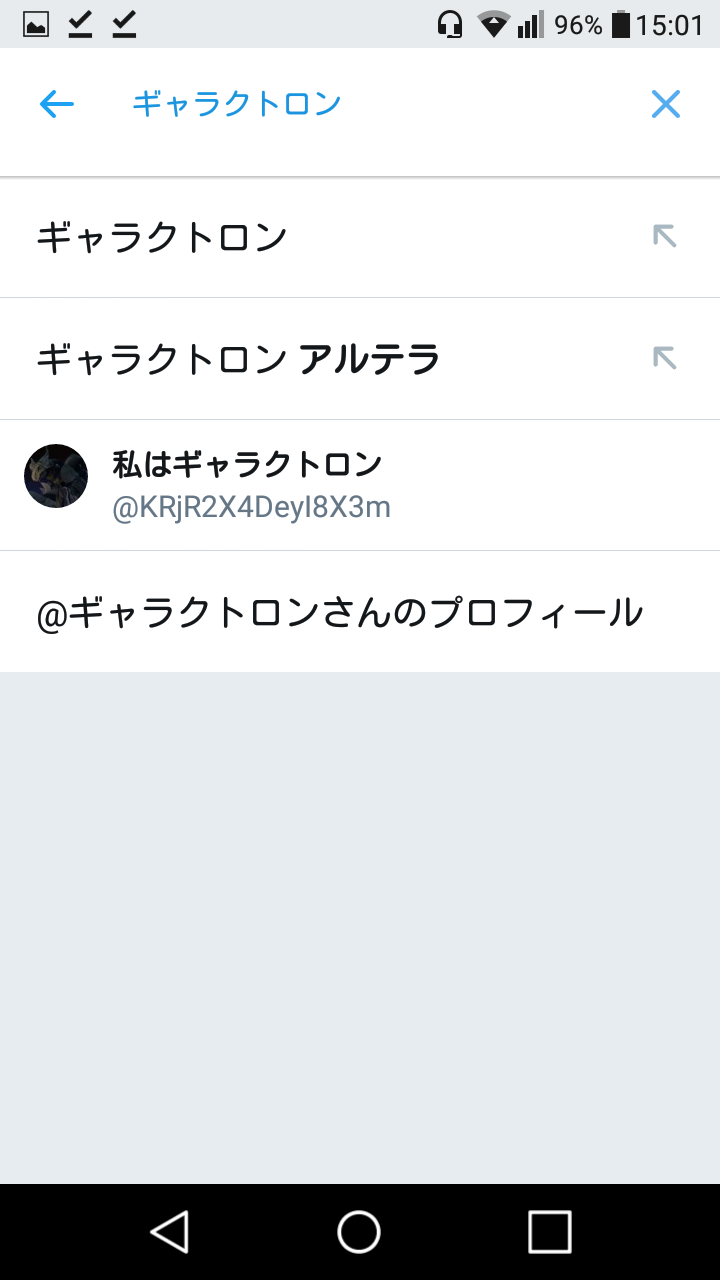This screenshot has height=1280, width=720.
Task: Open the 私はギャラクトロン account profile
Action: 250,485
